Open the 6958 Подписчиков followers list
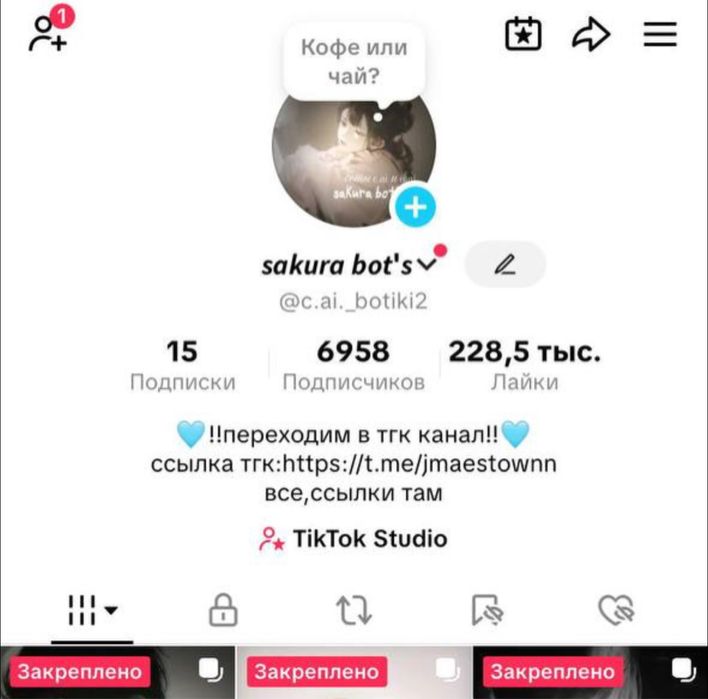 tap(353, 365)
